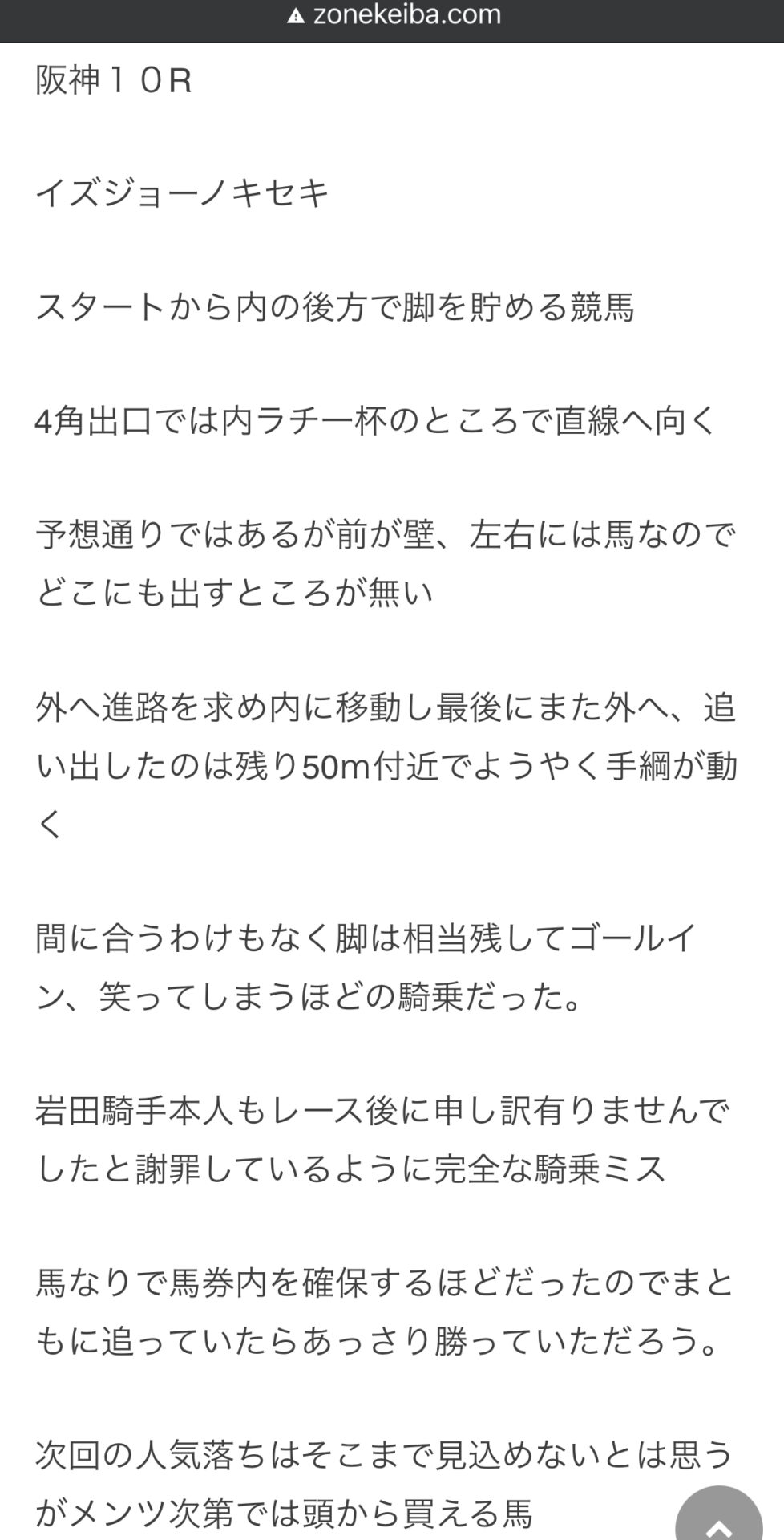Tap the zonekeiba.com address bar
This screenshot has width=784, height=1540.
click(x=392, y=16)
